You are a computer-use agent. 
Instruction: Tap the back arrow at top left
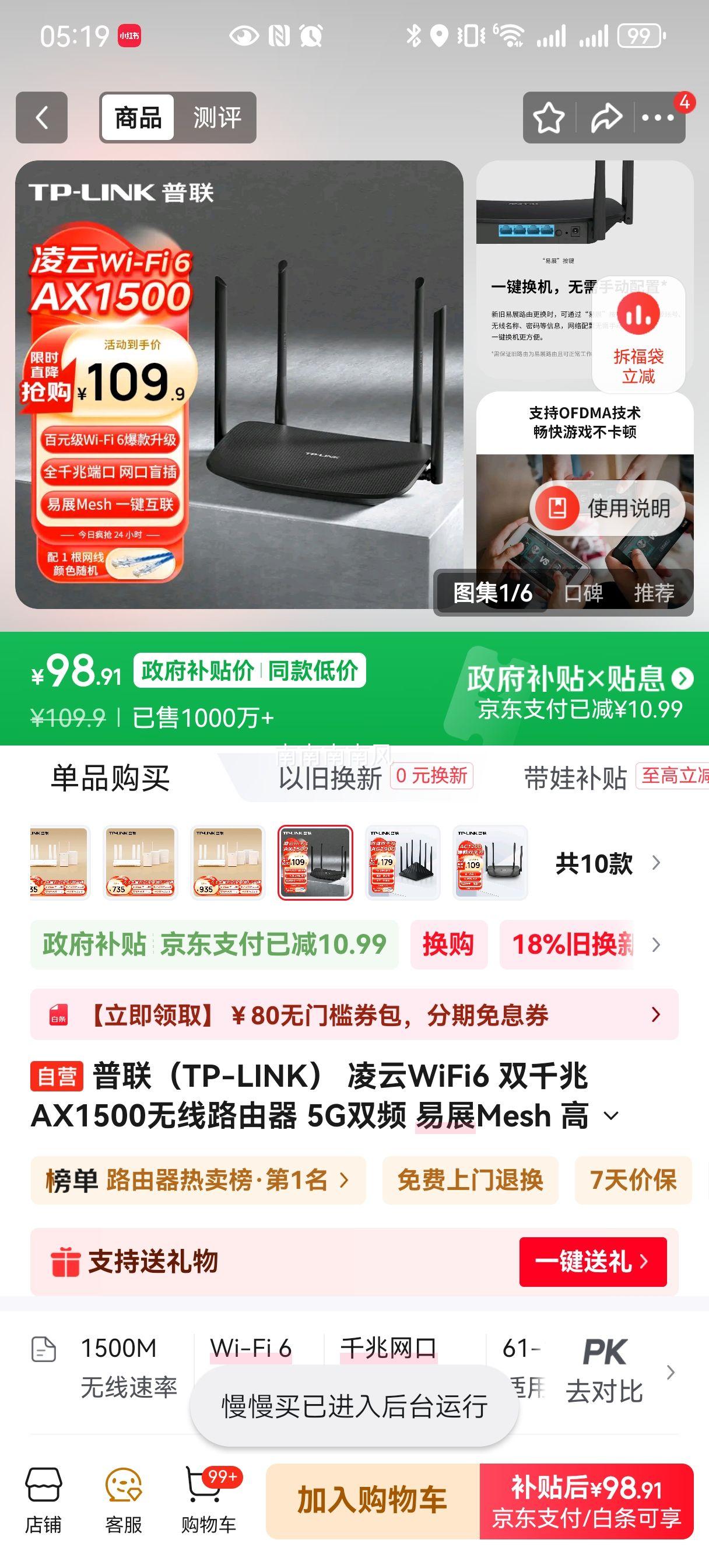[x=43, y=117]
